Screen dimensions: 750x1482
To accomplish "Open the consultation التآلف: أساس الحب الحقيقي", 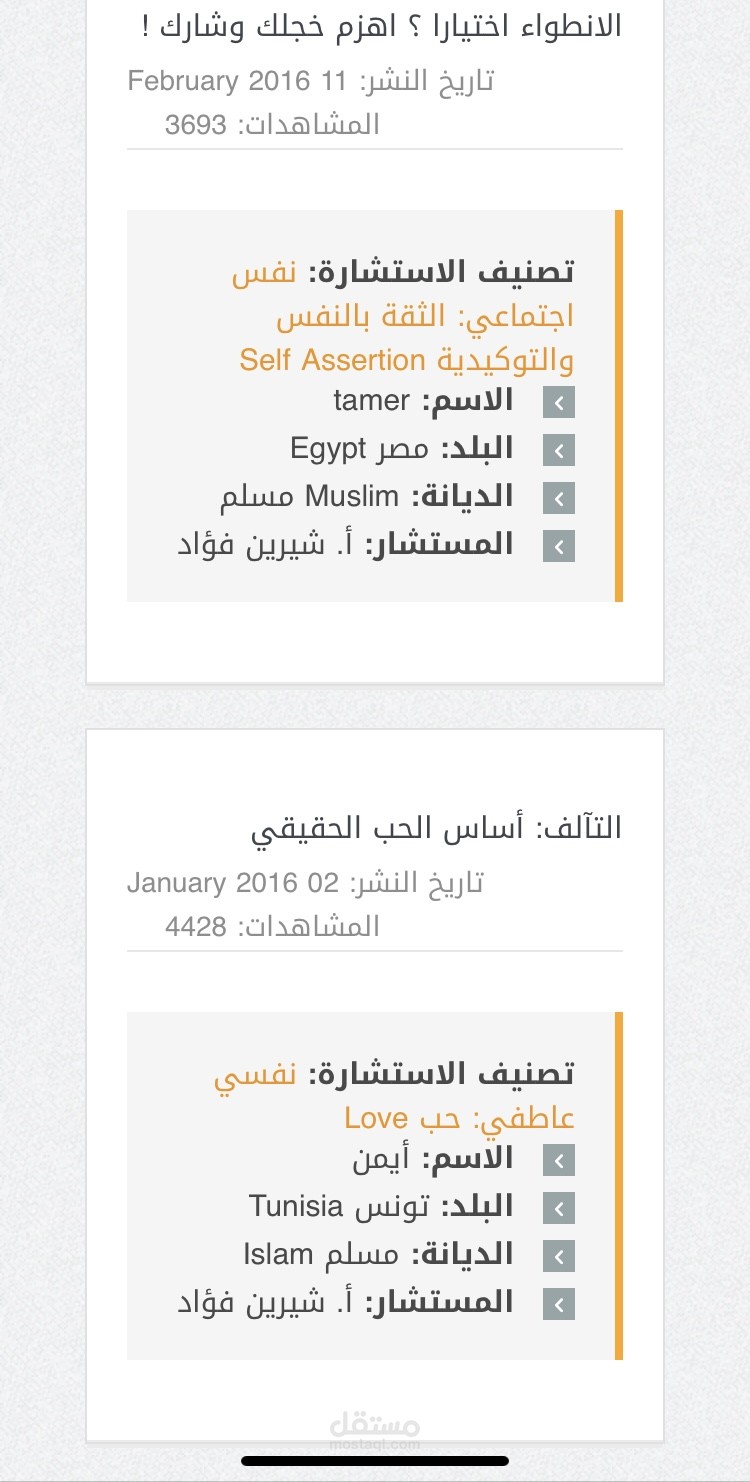I will pos(436,828).
